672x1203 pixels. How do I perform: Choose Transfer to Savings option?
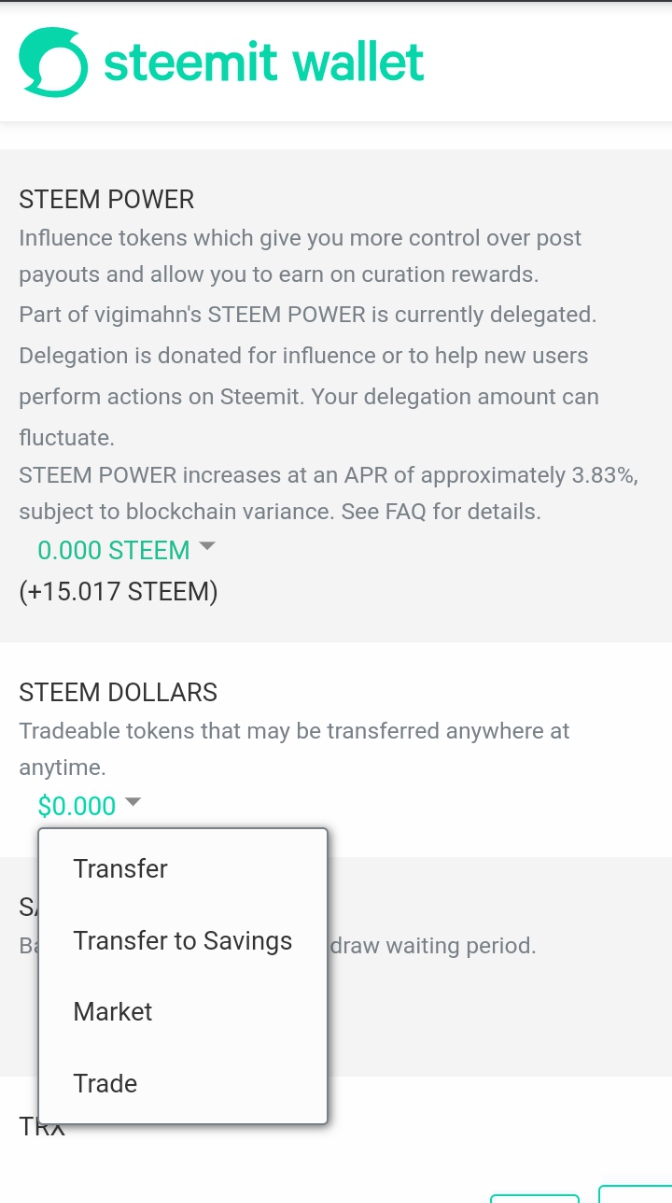pos(182,941)
